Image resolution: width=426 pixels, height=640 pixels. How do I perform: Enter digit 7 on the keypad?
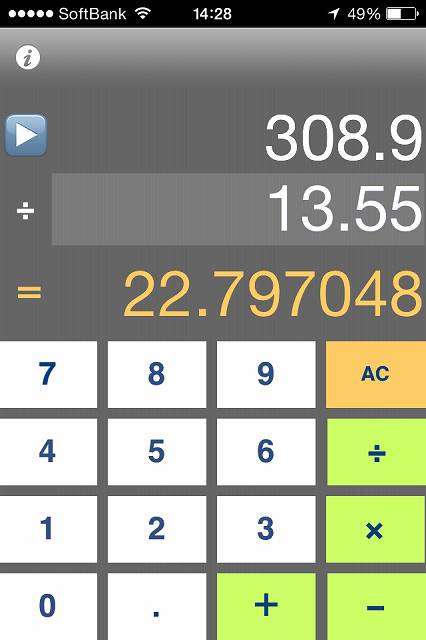pyautogui.click(x=49, y=374)
